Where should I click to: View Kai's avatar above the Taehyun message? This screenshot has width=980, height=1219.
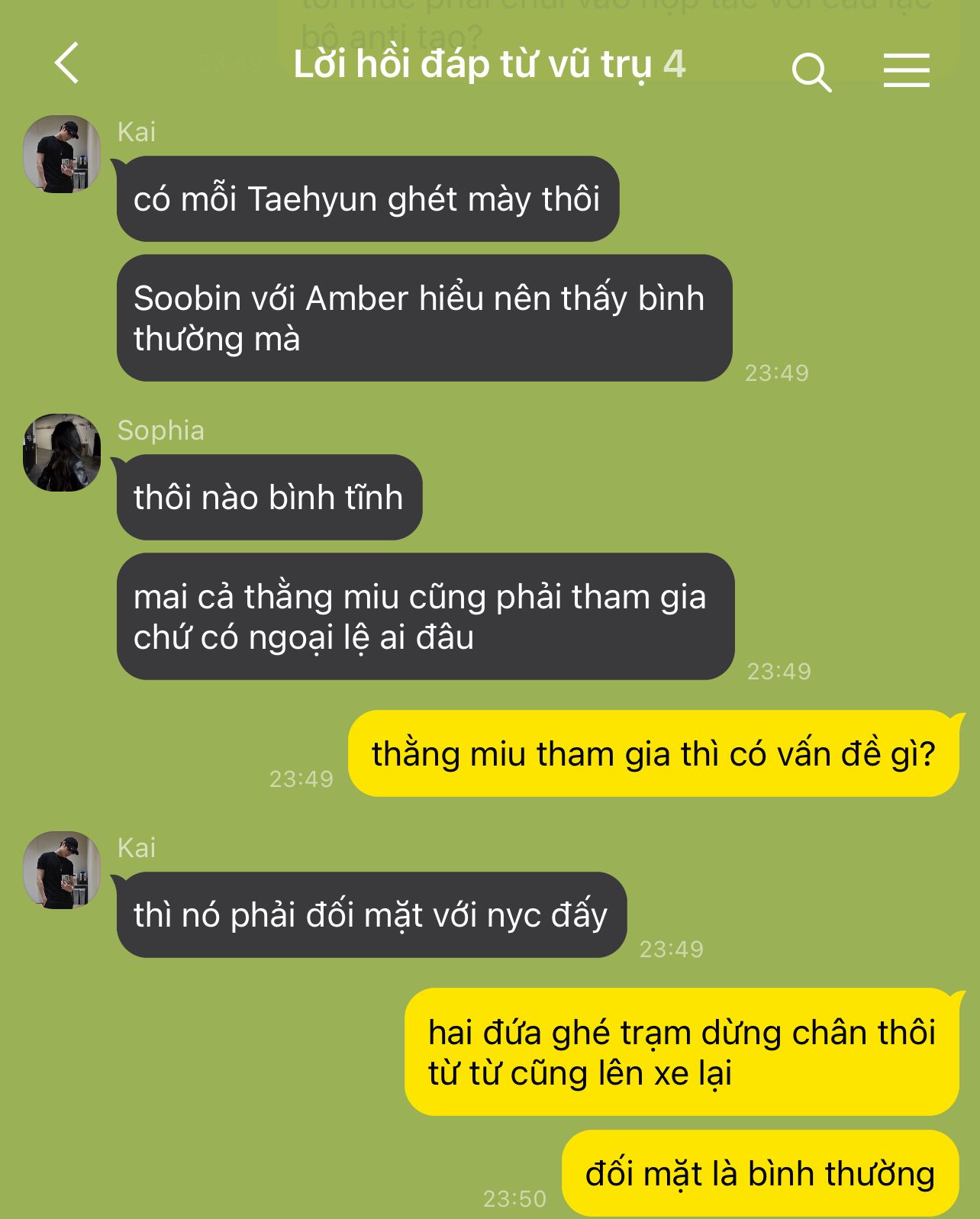[62, 154]
